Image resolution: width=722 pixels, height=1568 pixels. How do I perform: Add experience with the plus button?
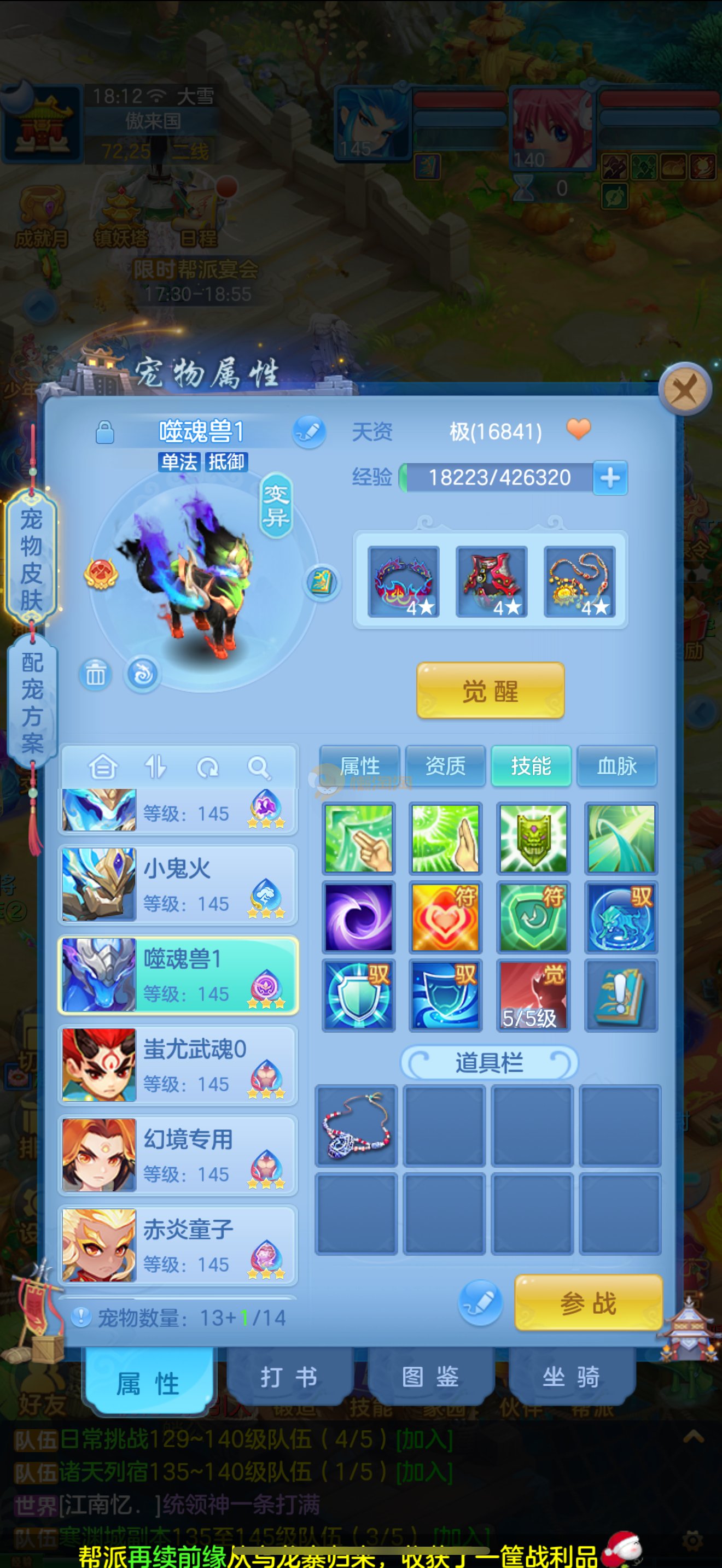pyautogui.click(x=610, y=478)
